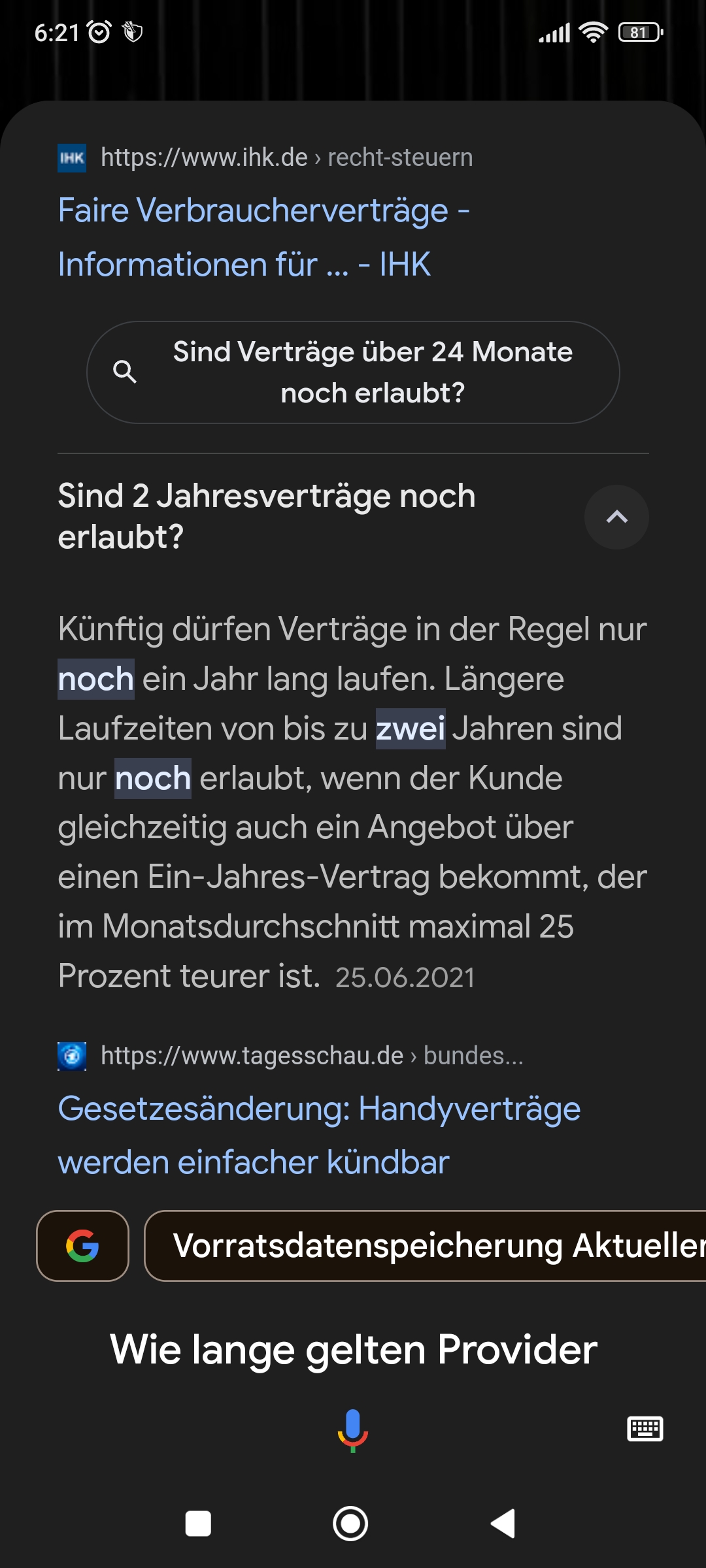
Task: Activate the voice microphone
Action: coord(353,1430)
